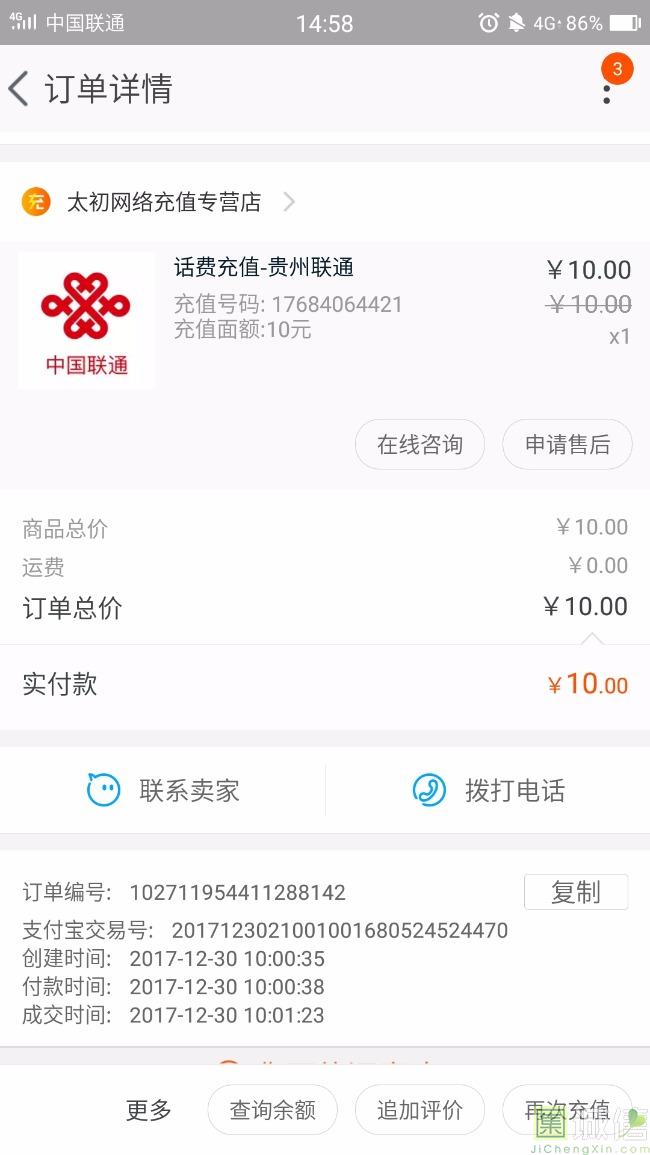Recharge again with 再次充值
This screenshot has width=650, height=1155.
click(567, 1110)
